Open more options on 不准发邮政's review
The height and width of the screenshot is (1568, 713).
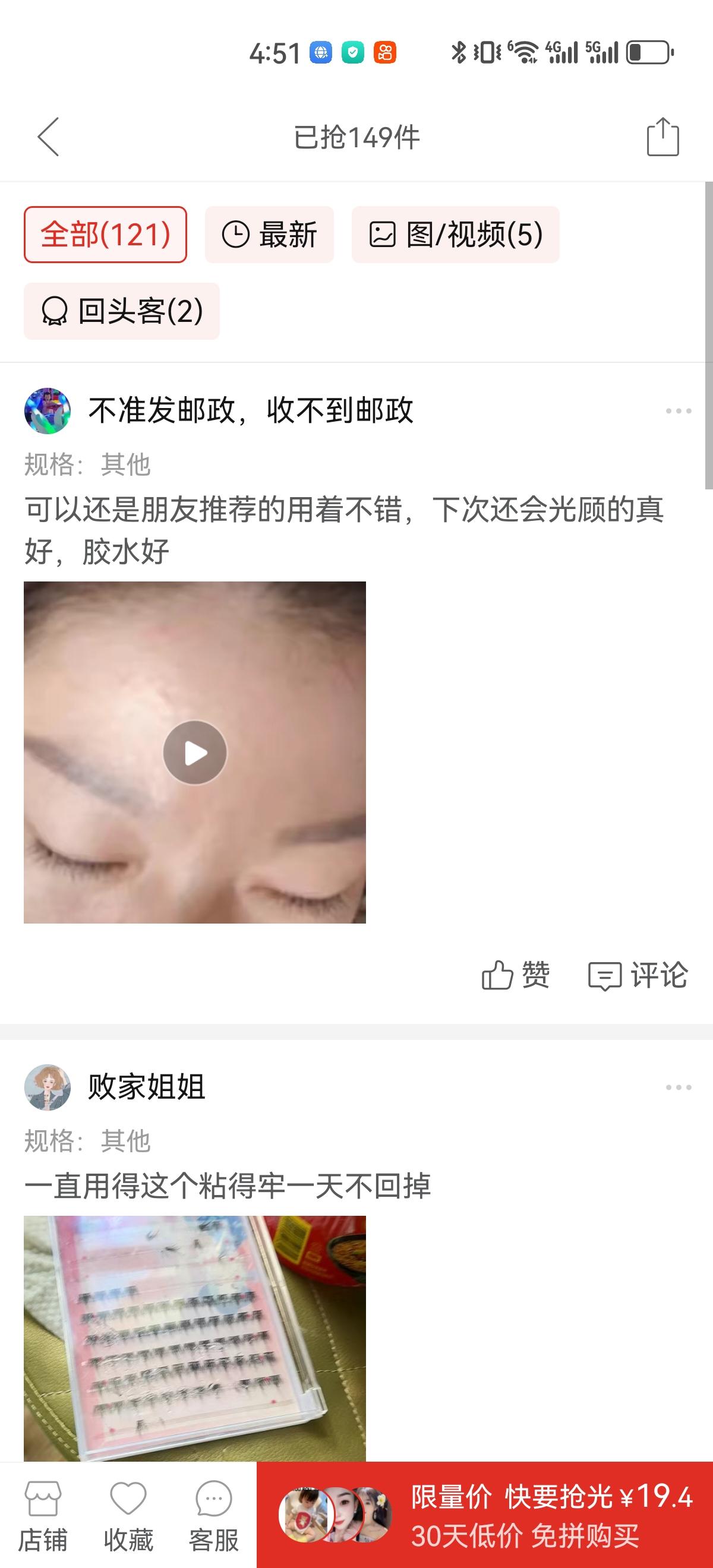coord(679,411)
